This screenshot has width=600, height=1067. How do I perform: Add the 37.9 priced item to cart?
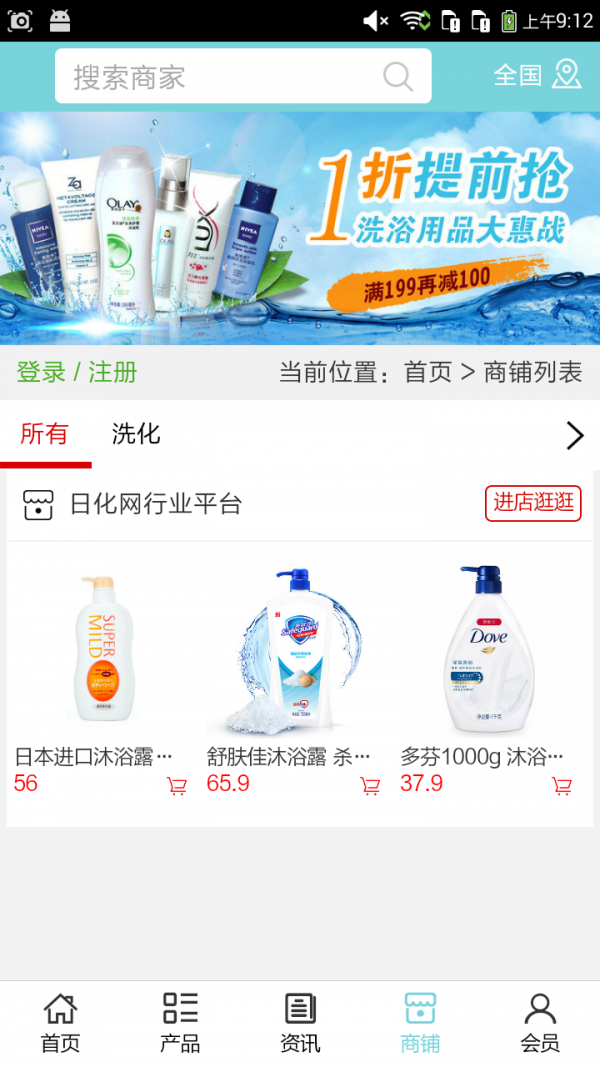[x=562, y=786]
